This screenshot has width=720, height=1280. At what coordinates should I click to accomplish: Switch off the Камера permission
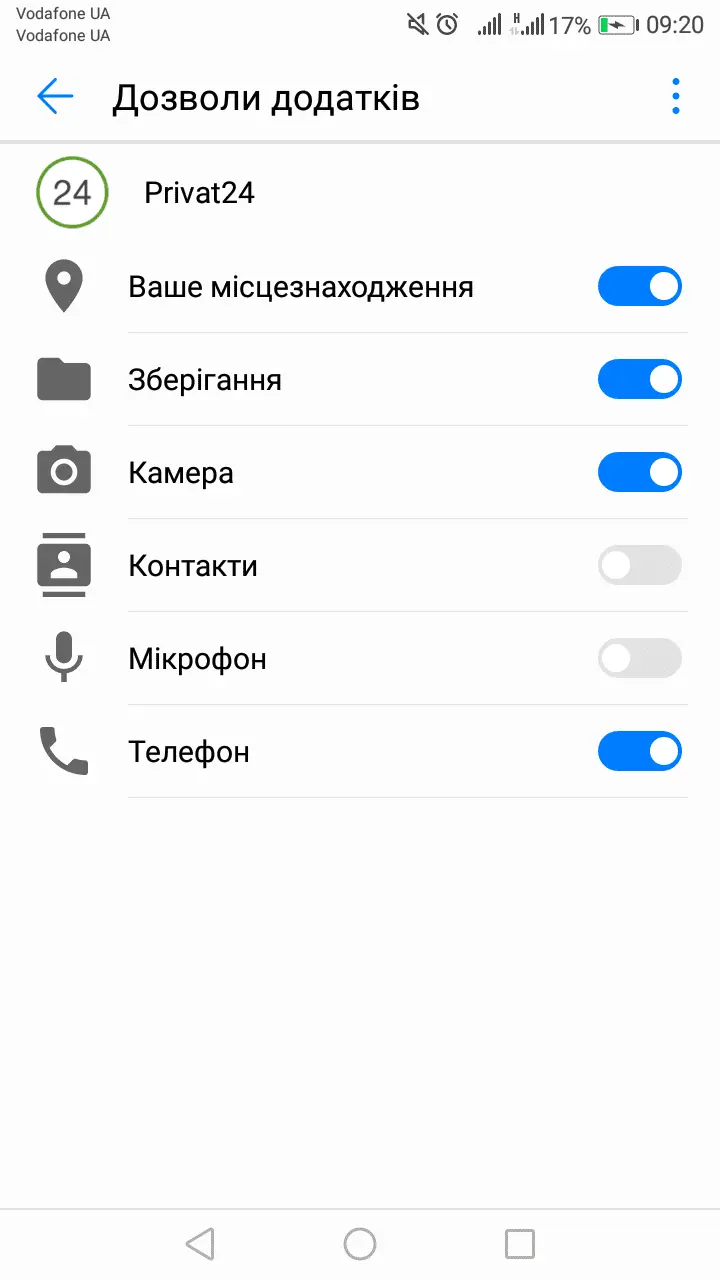coord(639,473)
